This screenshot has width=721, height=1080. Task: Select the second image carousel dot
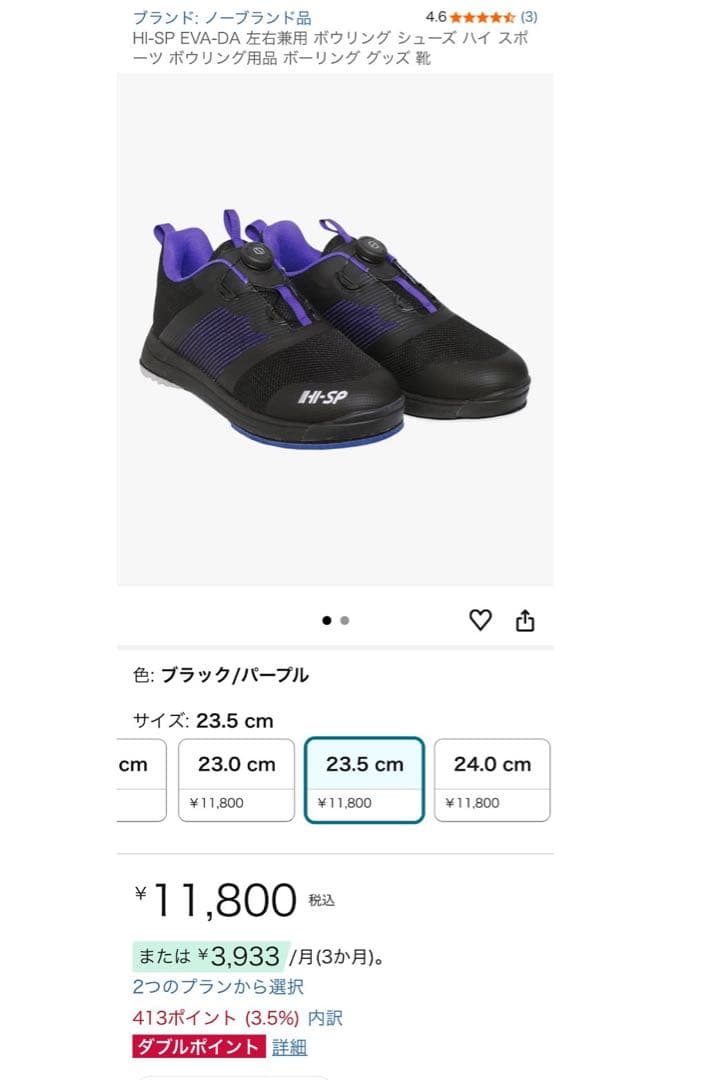tap(344, 620)
